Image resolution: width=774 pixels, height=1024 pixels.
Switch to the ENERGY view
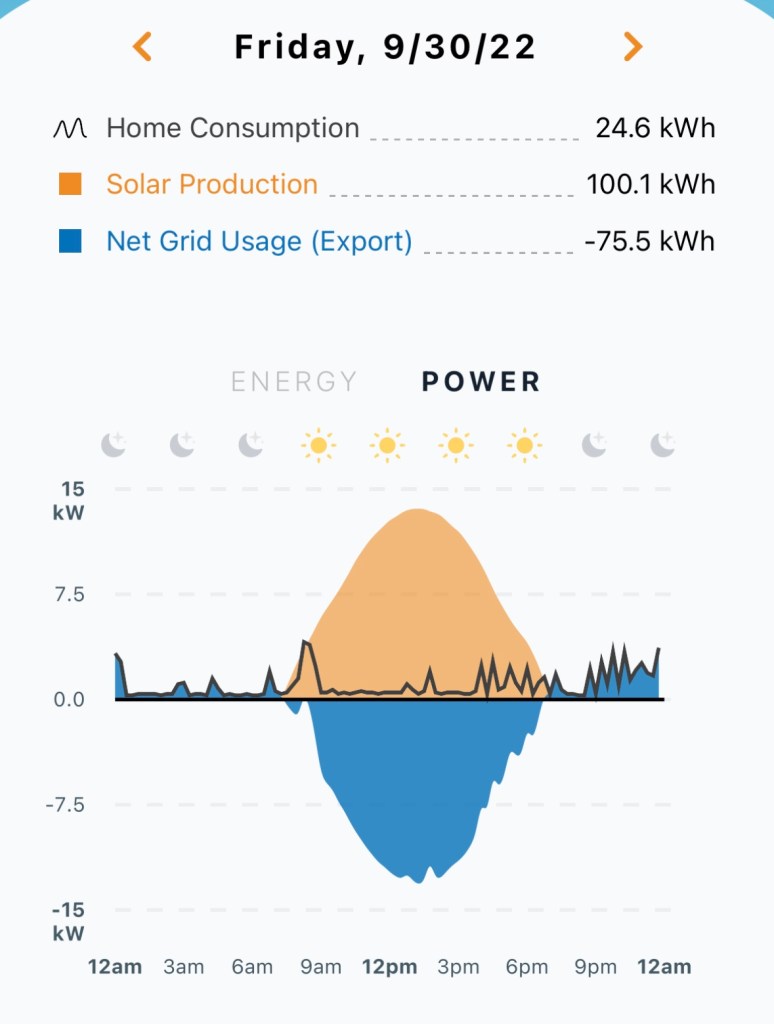coord(294,381)
